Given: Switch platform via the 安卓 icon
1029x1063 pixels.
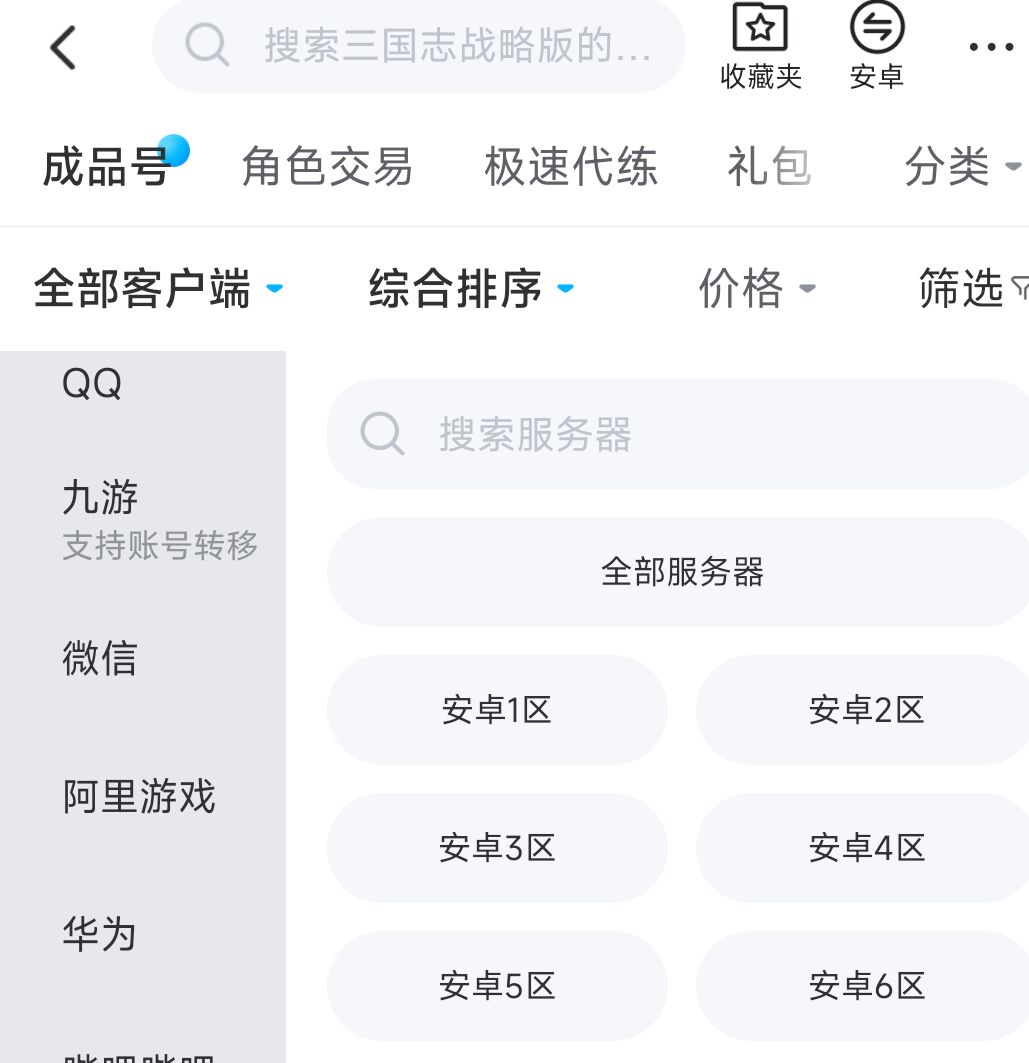Looking at the screenshot, I should point(877,47).
